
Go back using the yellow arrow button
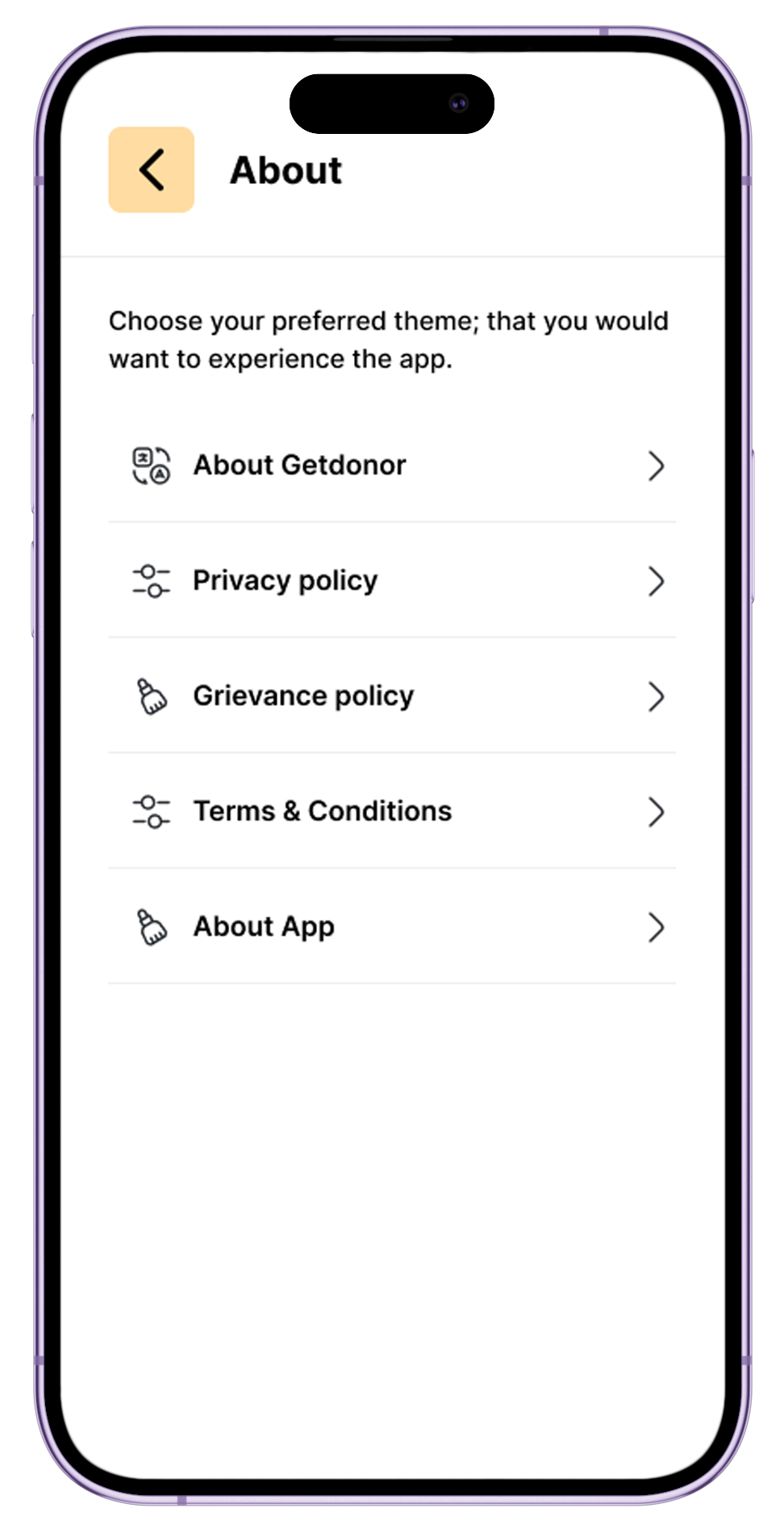(x=152, y=169)
